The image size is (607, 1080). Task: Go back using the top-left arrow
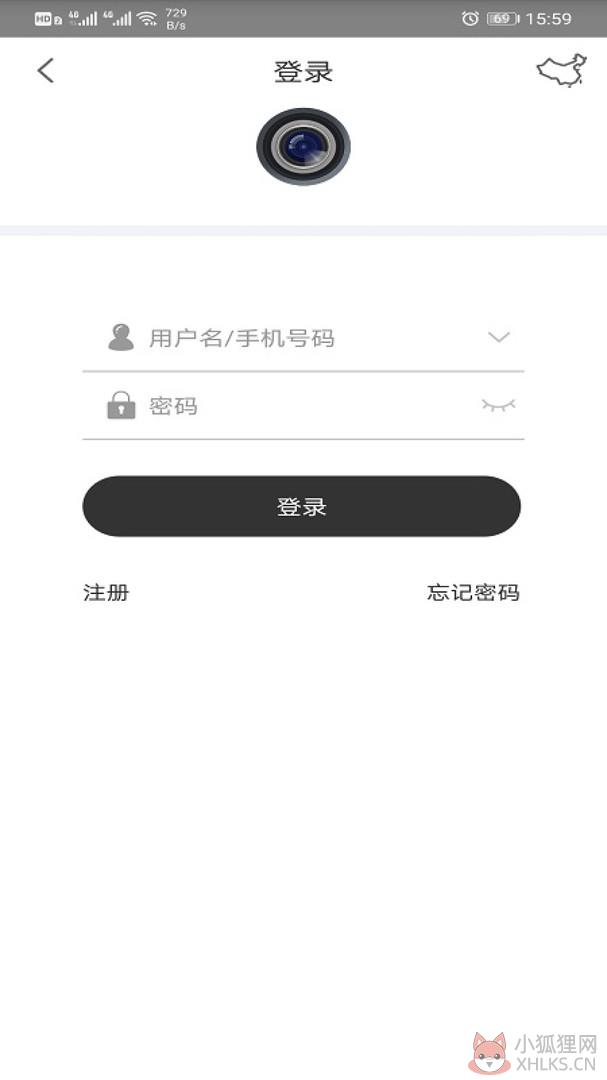(45, 71)
